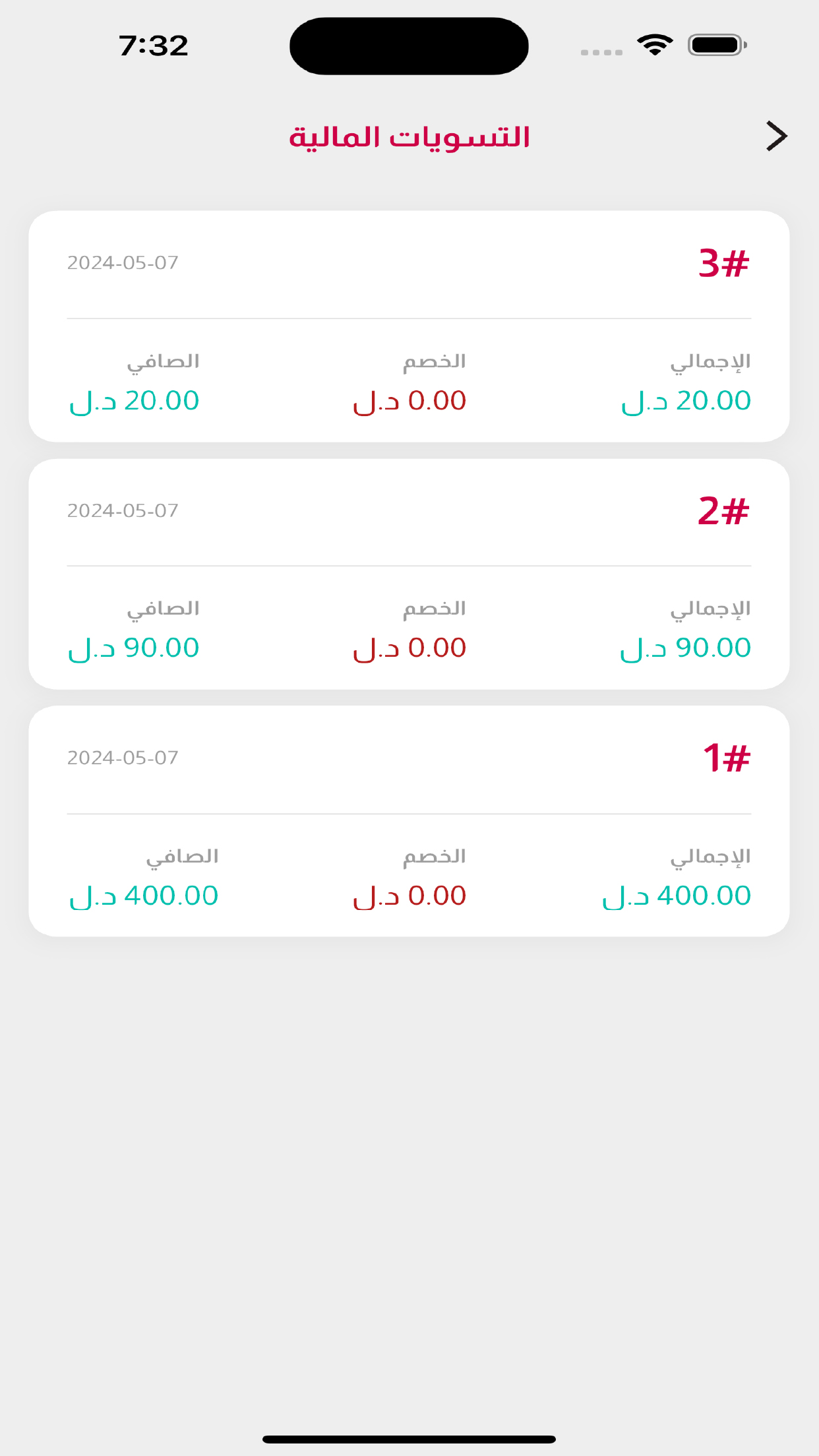Go back using the top-right chevron arrow
Screen dimensions: 819x1456
(x=777, y=136)
